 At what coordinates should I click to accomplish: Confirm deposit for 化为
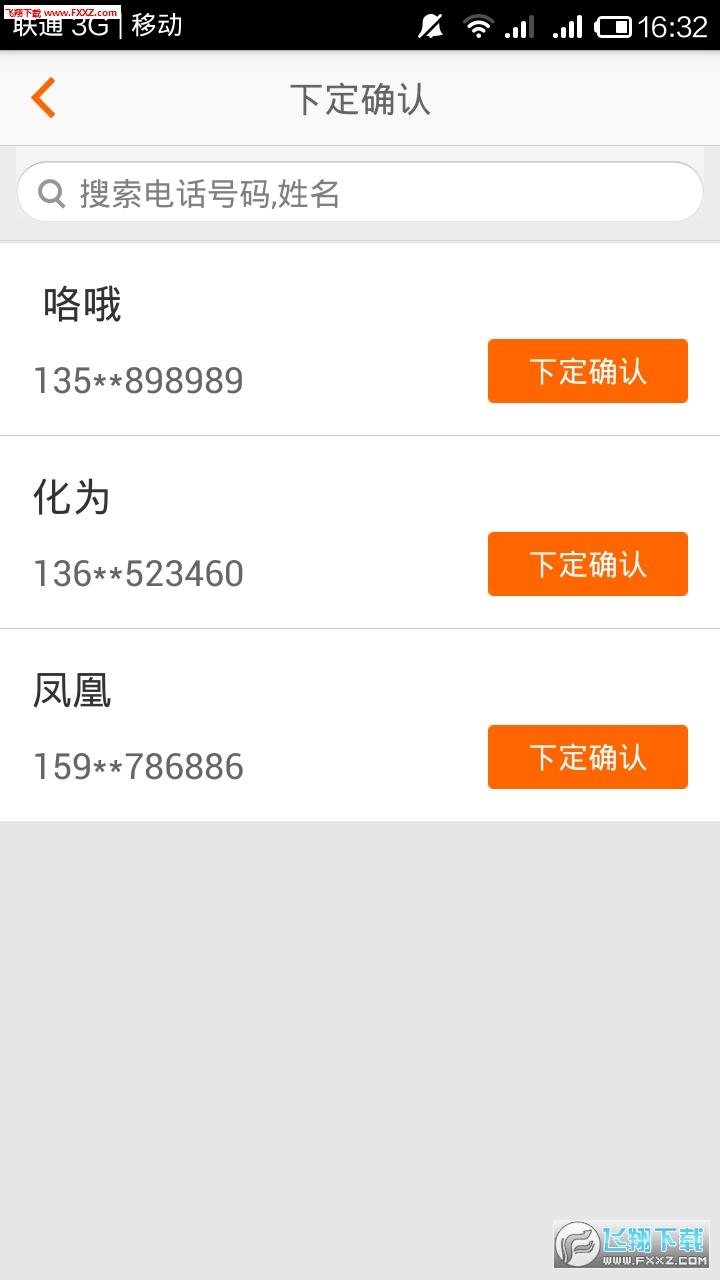click(588, 564)
